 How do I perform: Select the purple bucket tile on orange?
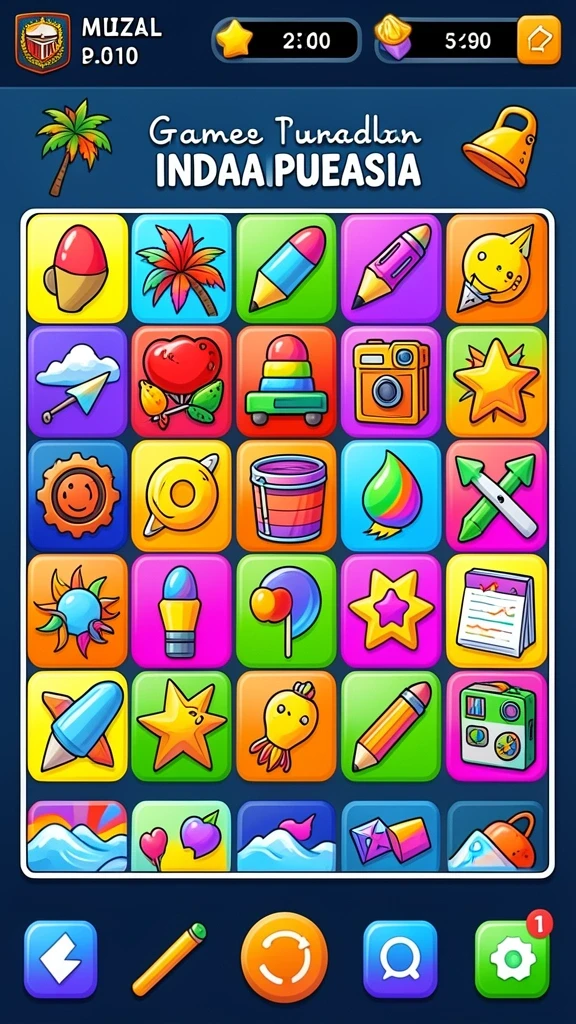(286, 496)
